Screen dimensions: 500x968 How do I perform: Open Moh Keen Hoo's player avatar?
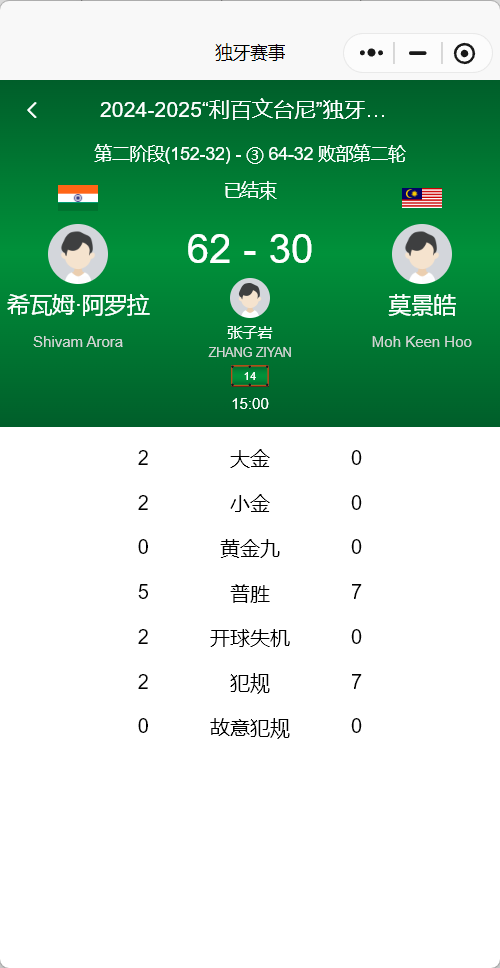tap(422, 254)
